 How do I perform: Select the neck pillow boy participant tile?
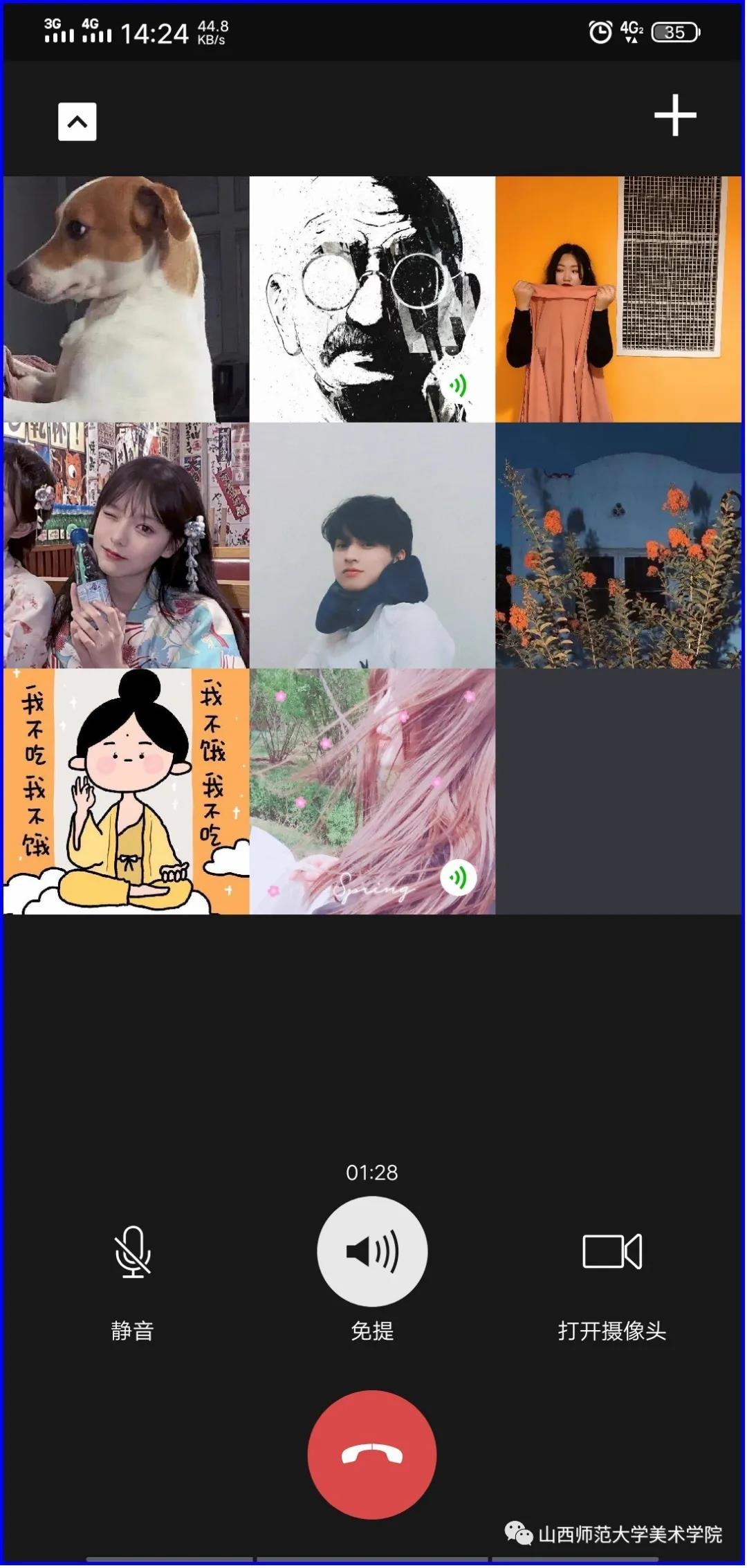pos(372,545)
